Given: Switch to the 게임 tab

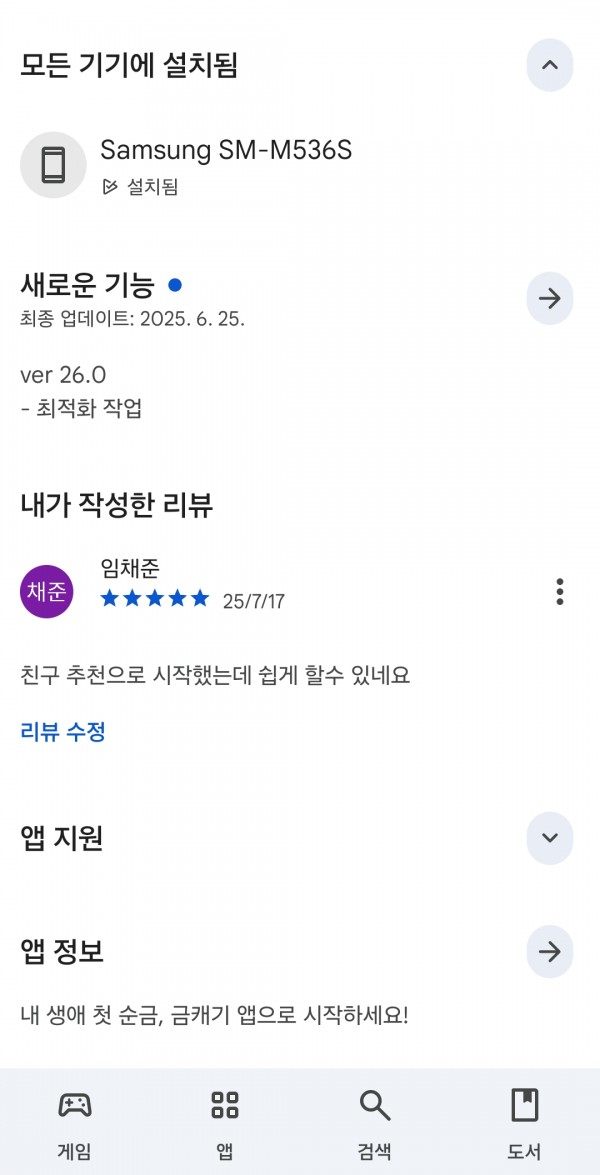Looking at the screenshot, I should tap(75, 1123).
